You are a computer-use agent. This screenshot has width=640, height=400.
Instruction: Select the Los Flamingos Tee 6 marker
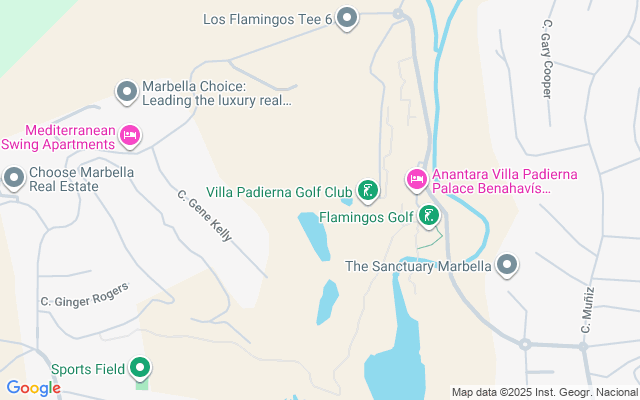pyautogui.click(x=347, y=18)
